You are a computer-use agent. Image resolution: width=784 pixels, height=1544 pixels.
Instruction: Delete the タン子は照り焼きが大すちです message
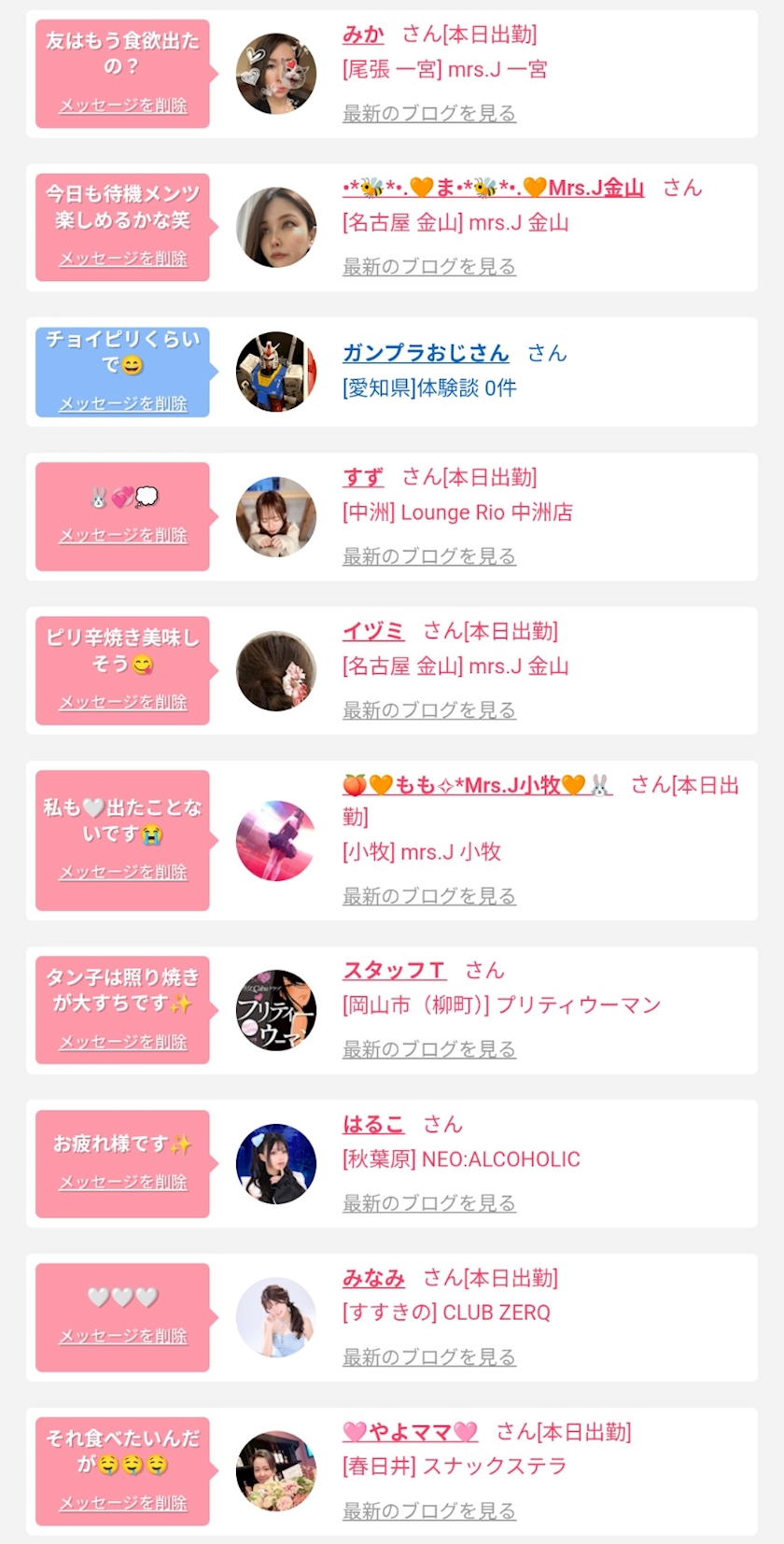tap(123, 1042)
